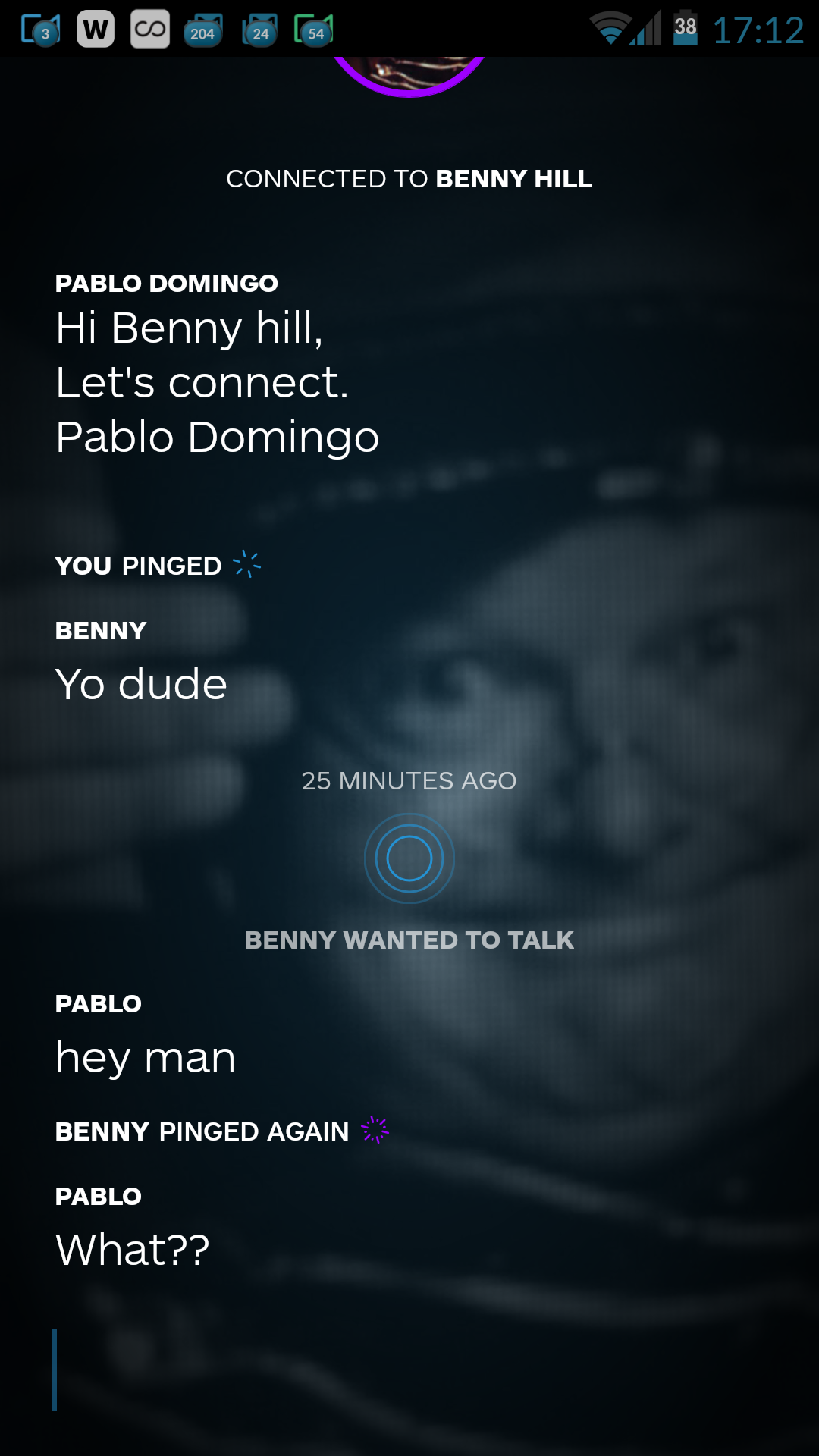Open Benny Hill's profile picture at top
Image resolution: width=819 pixels, height=1456 pixels.
409,76
